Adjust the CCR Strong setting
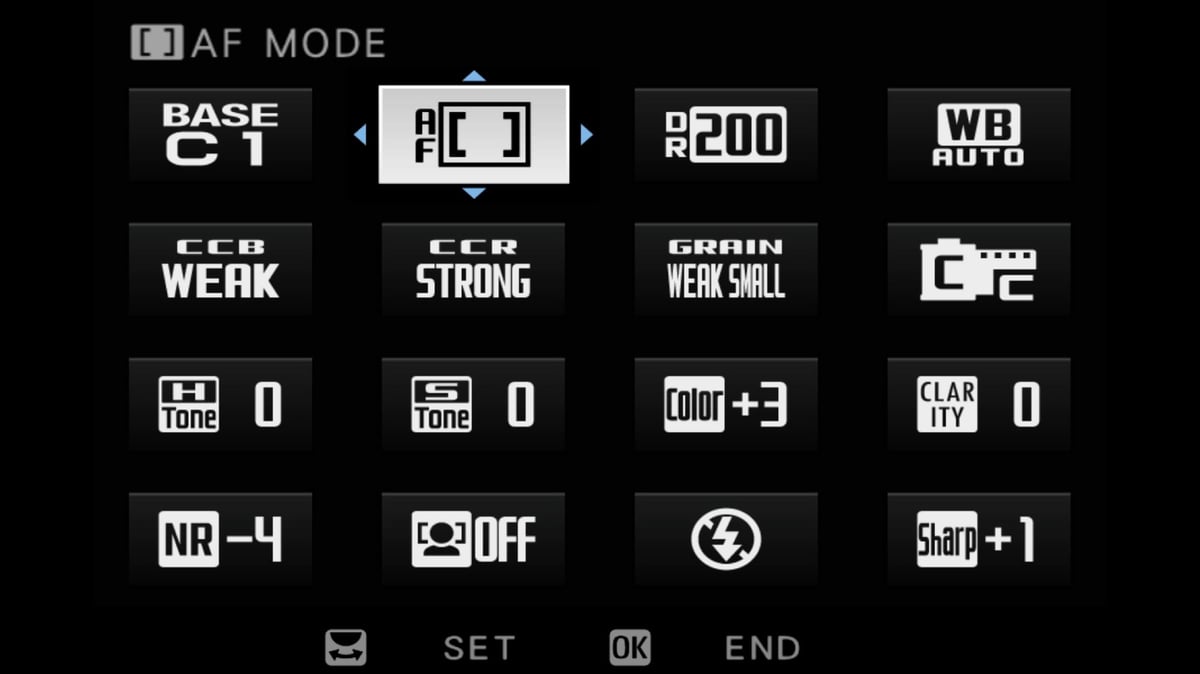The height and width of the screenshot is (674, 1200). pyautogui.click(x=473, y=269)
